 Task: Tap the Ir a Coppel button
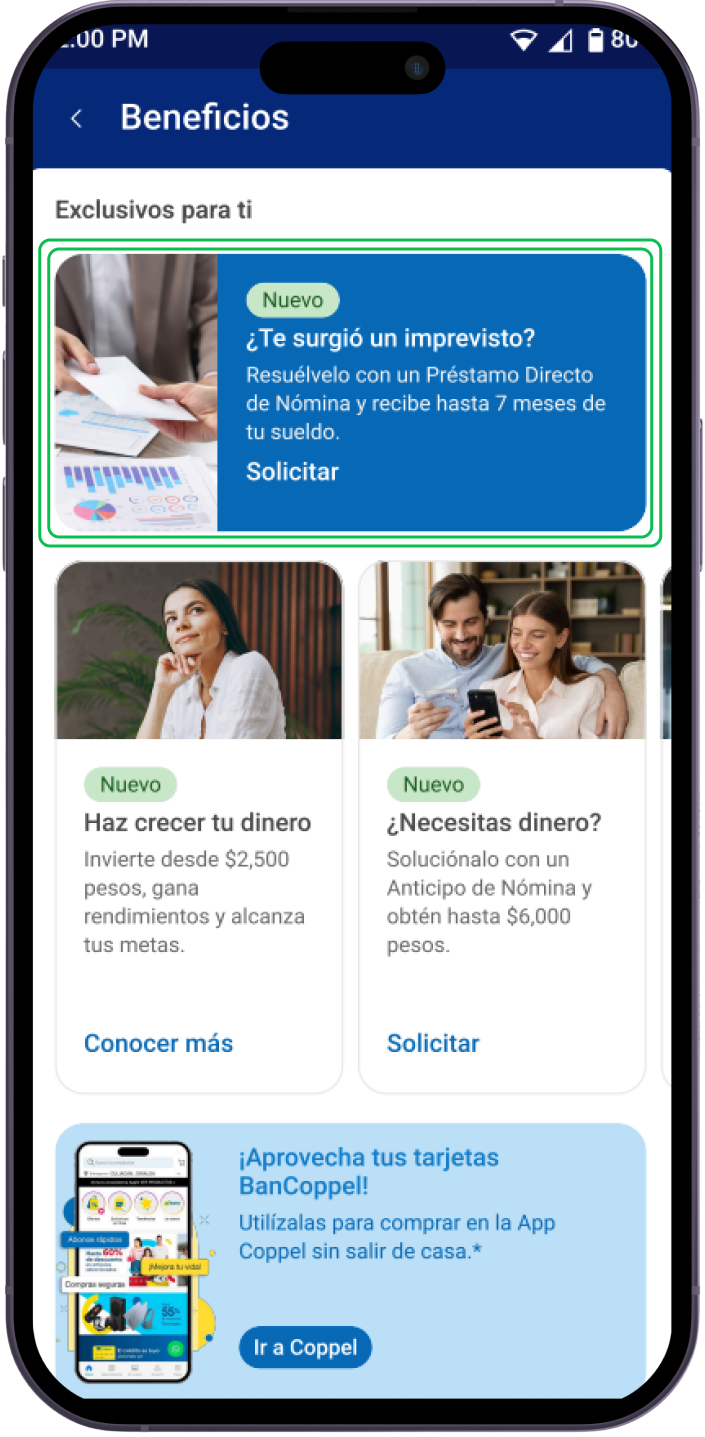(305, 1348)
